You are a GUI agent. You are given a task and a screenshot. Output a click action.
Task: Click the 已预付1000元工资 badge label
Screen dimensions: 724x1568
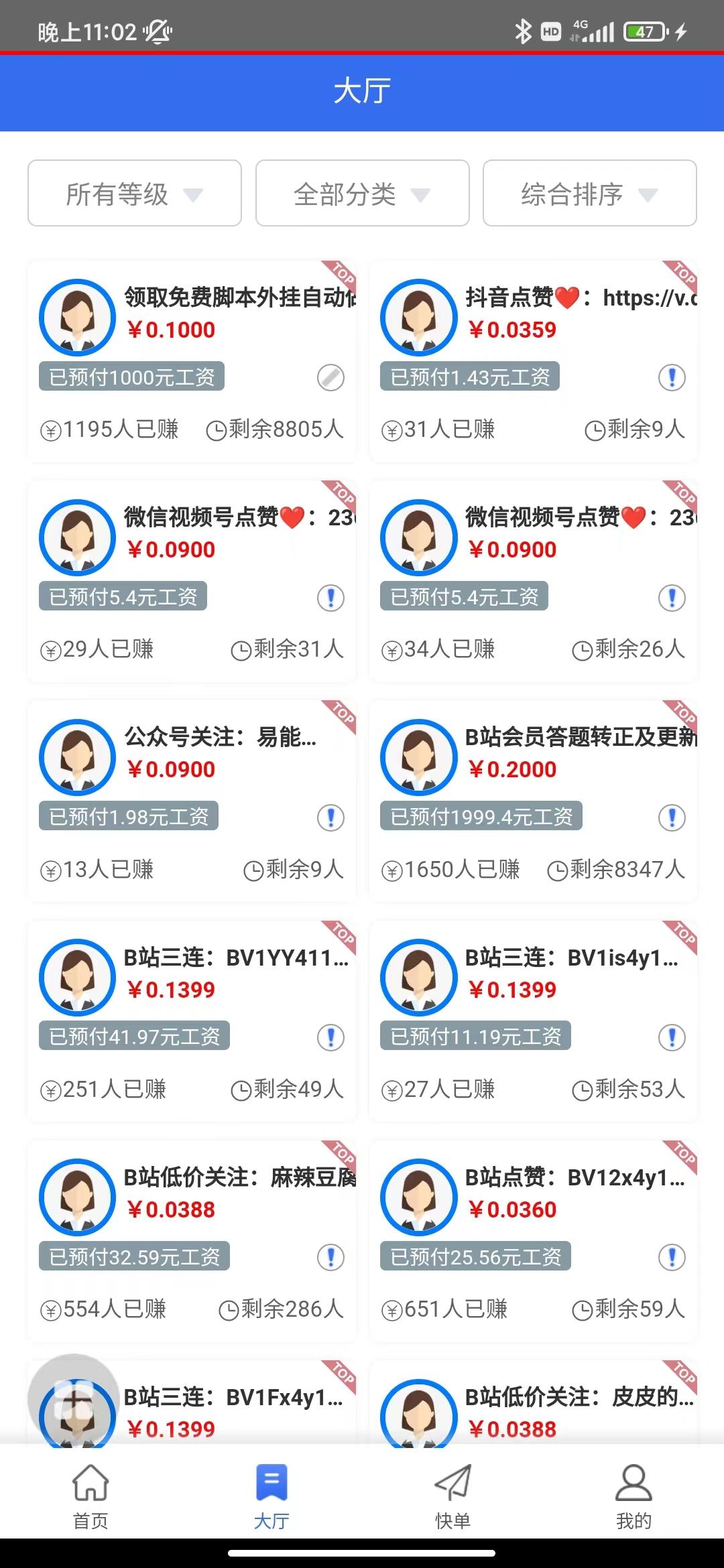tap(131, 377)
